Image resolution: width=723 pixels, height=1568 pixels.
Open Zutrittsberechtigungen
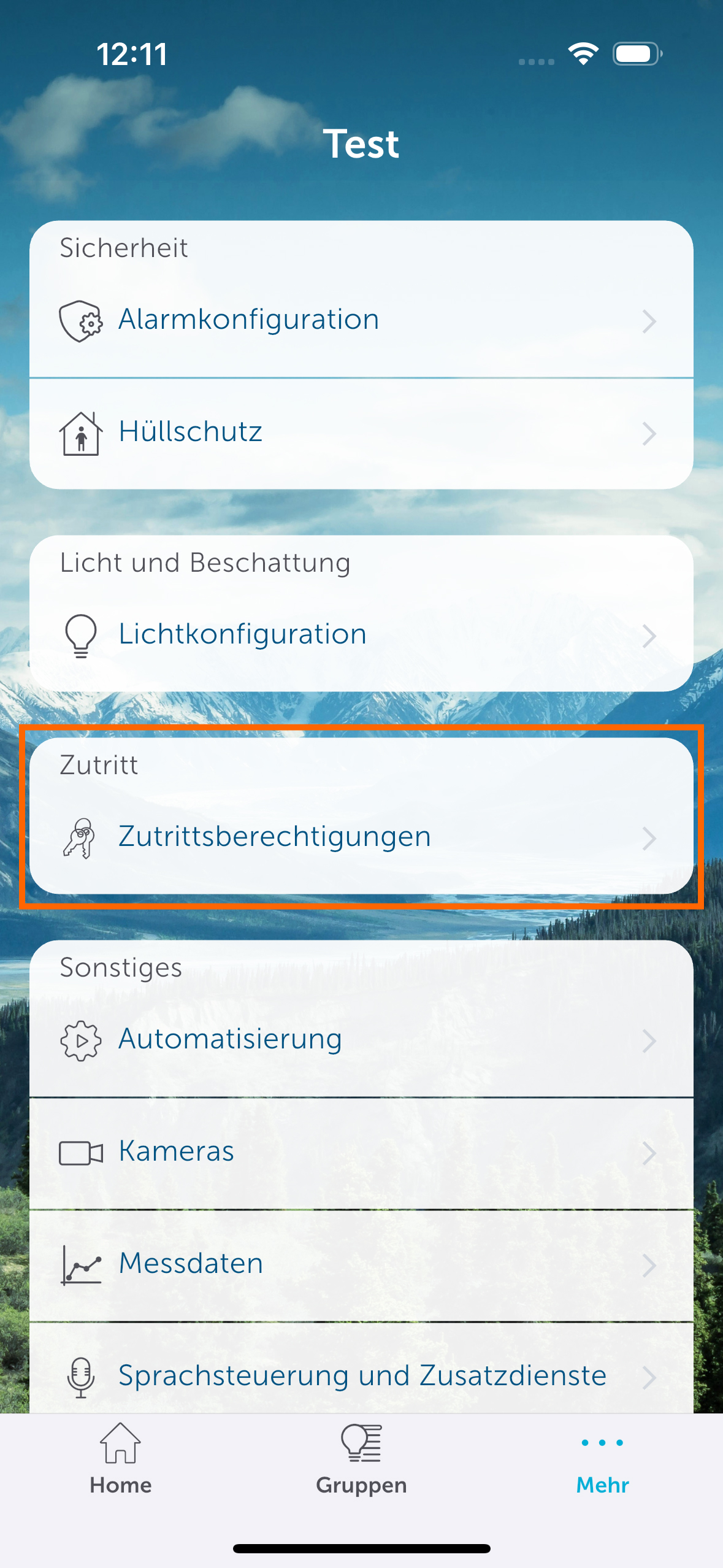point(361,837)
